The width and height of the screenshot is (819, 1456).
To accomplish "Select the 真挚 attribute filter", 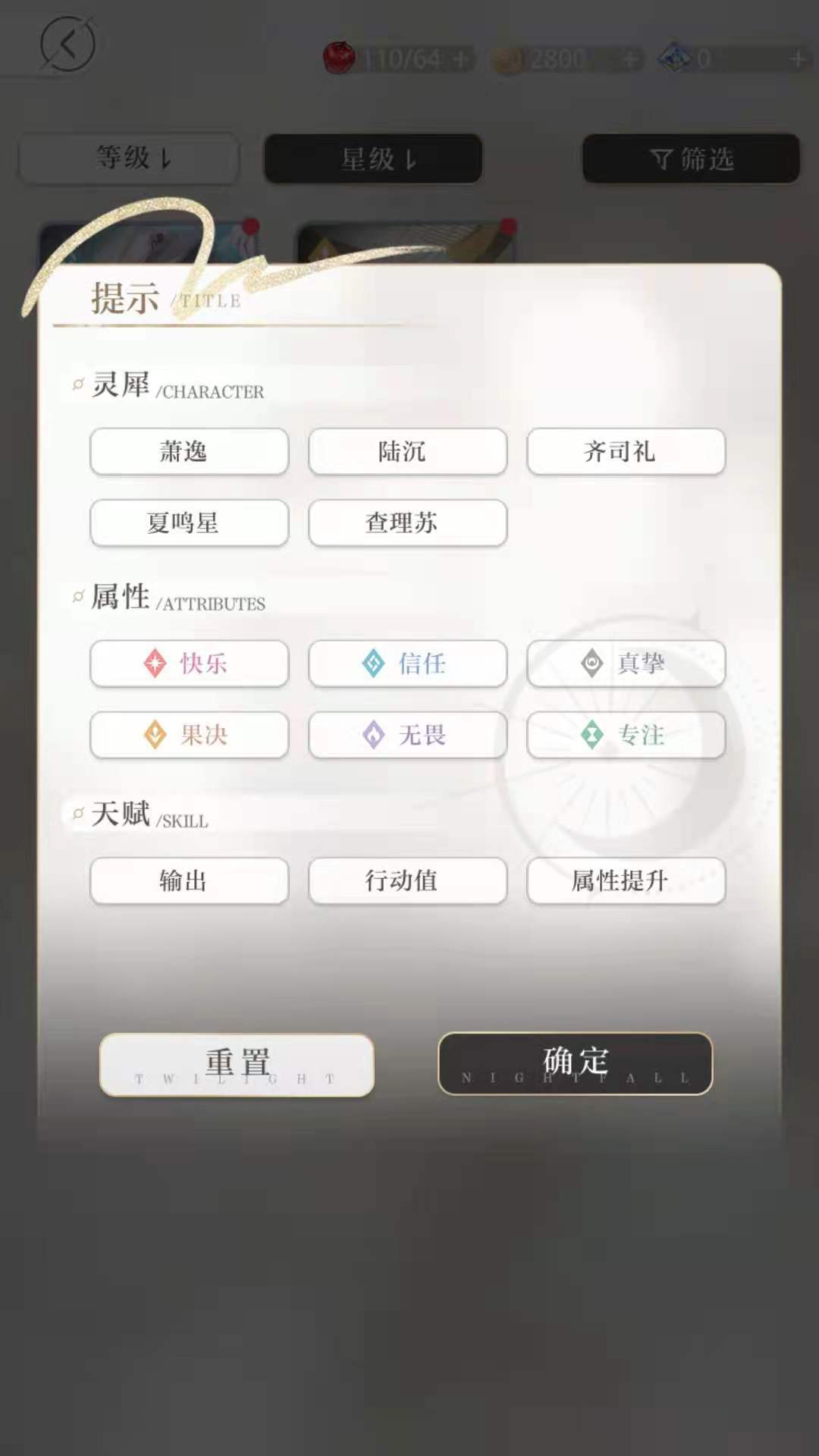I will pos(626,664).
